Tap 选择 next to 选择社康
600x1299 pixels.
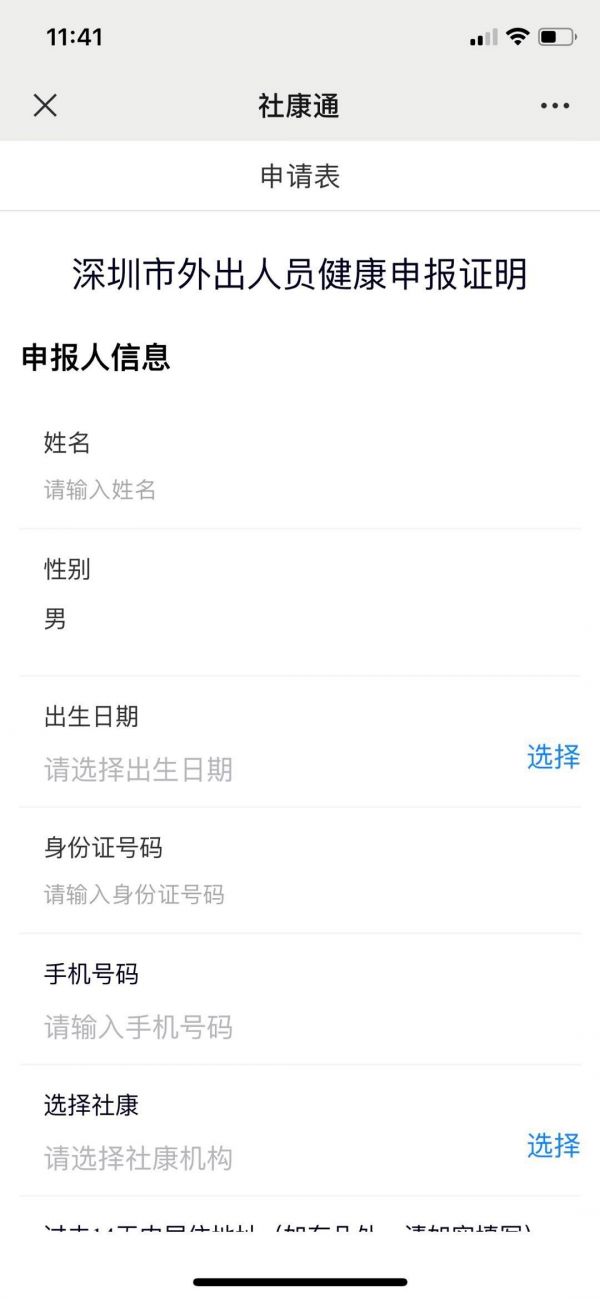tap(553, 1145)
